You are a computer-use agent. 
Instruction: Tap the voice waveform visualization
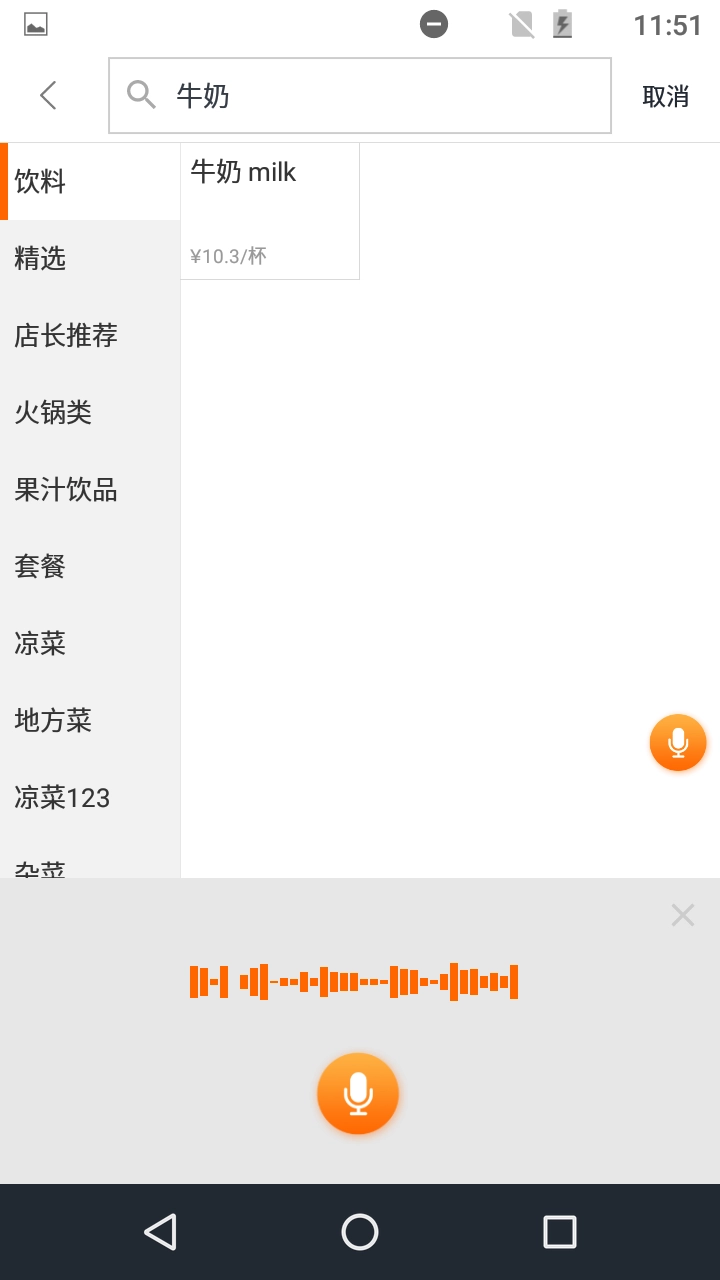pyautogui.click(x=352, y=980)
